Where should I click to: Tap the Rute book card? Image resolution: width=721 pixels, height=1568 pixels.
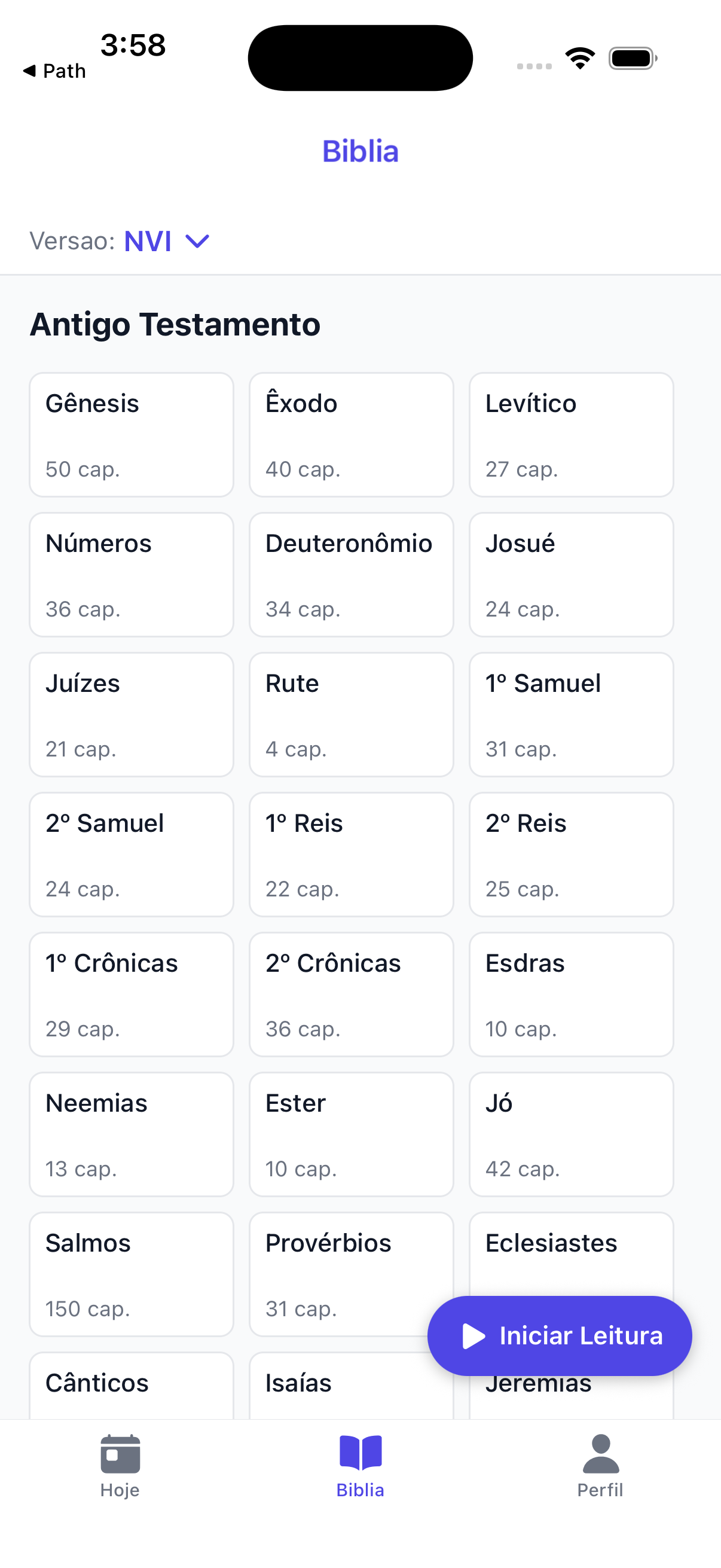[351, 715]
